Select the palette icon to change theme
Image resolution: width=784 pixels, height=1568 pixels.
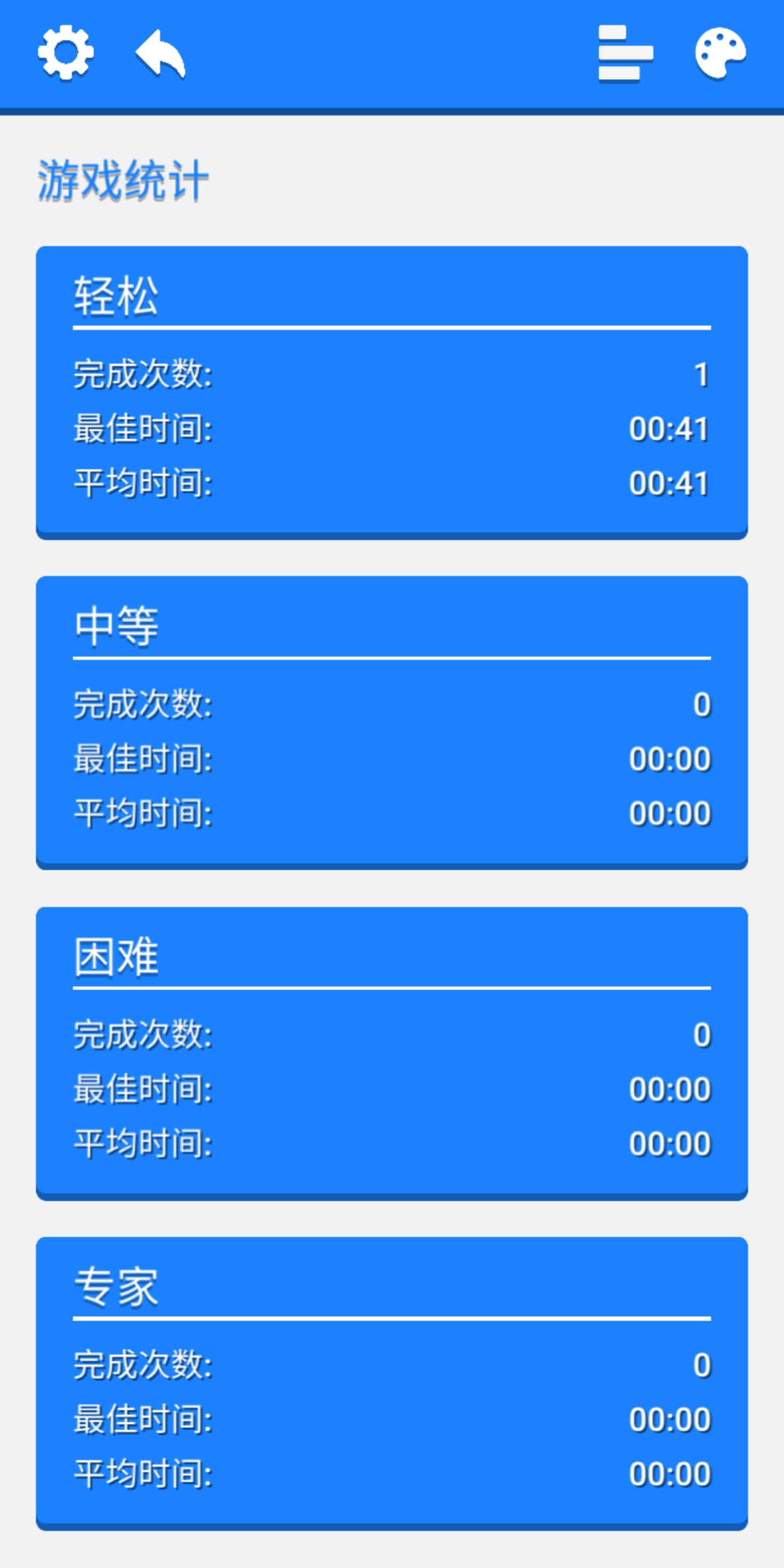tap(719, 54)
